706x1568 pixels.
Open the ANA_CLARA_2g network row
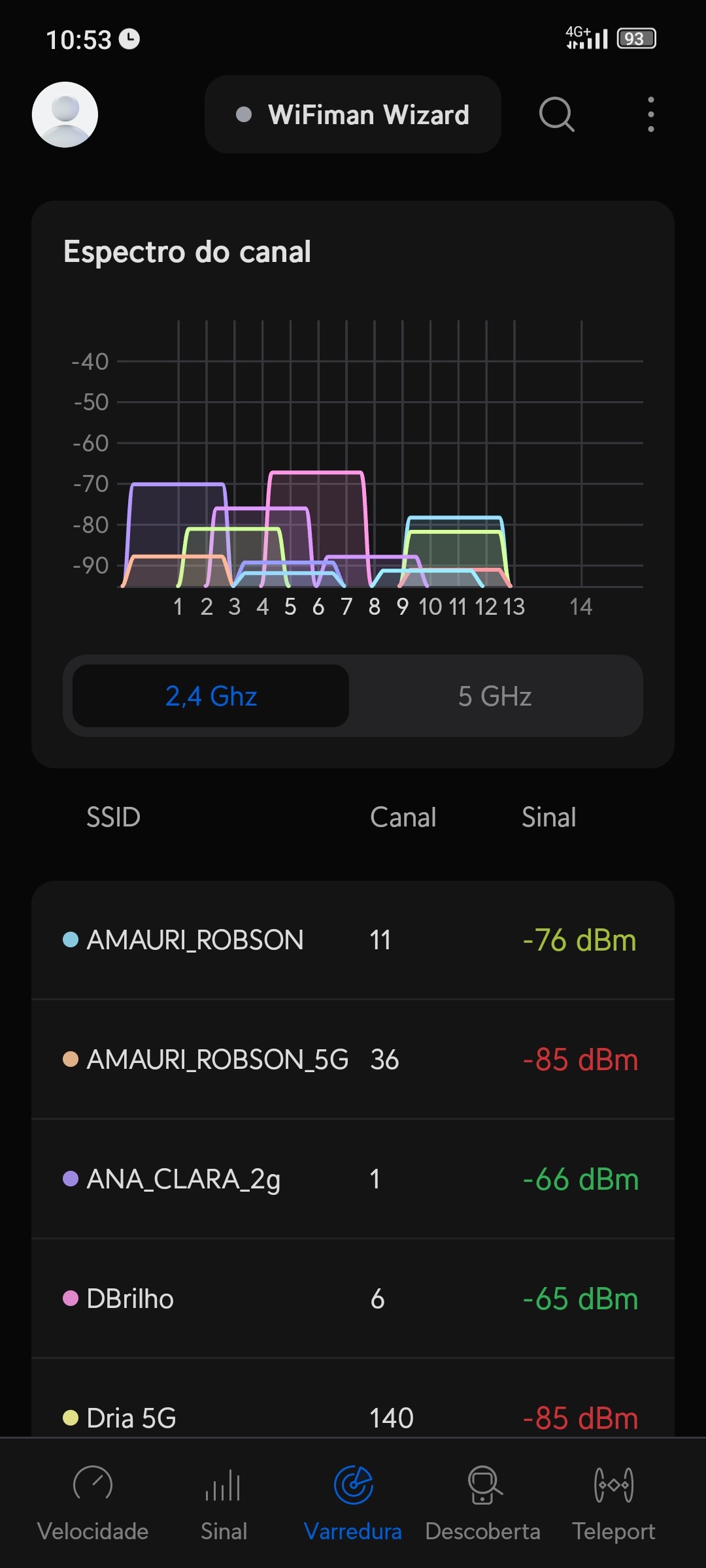pyautogui.click(x=353, y=1179)
